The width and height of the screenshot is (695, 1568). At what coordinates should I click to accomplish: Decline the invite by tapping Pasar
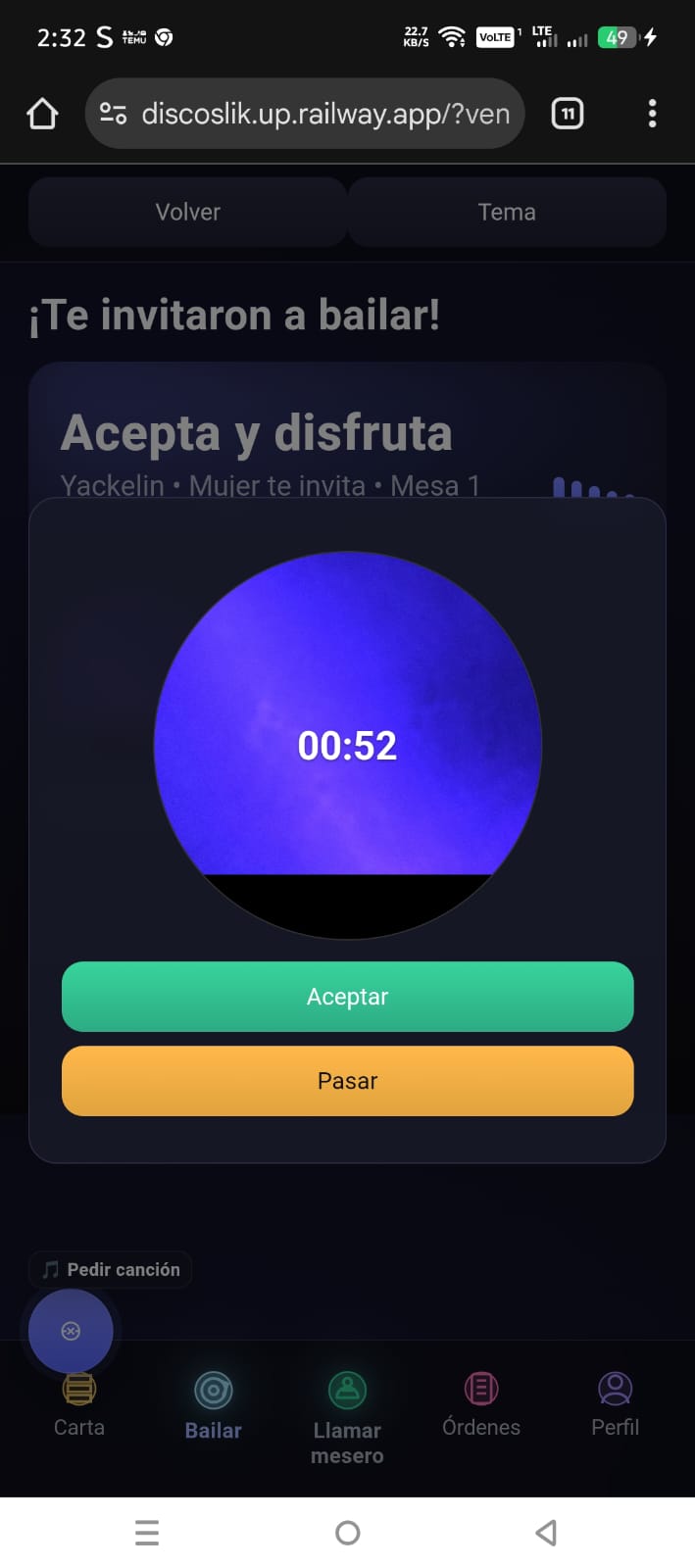(347, 1081)
